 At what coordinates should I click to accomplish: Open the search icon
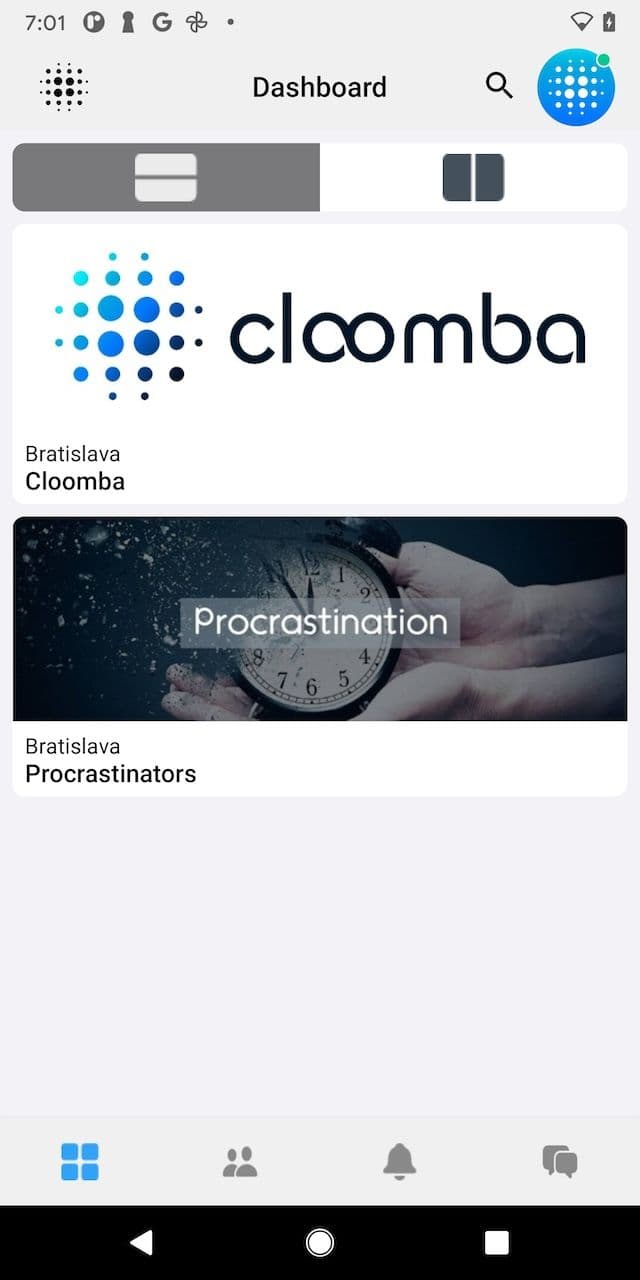click(499, 86)
